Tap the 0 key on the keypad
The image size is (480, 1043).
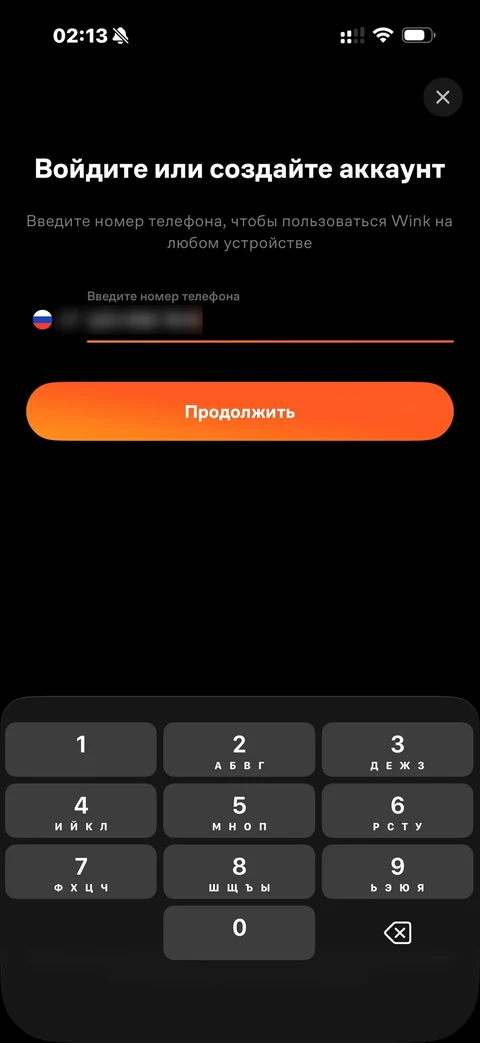click(x=239, y=933)
